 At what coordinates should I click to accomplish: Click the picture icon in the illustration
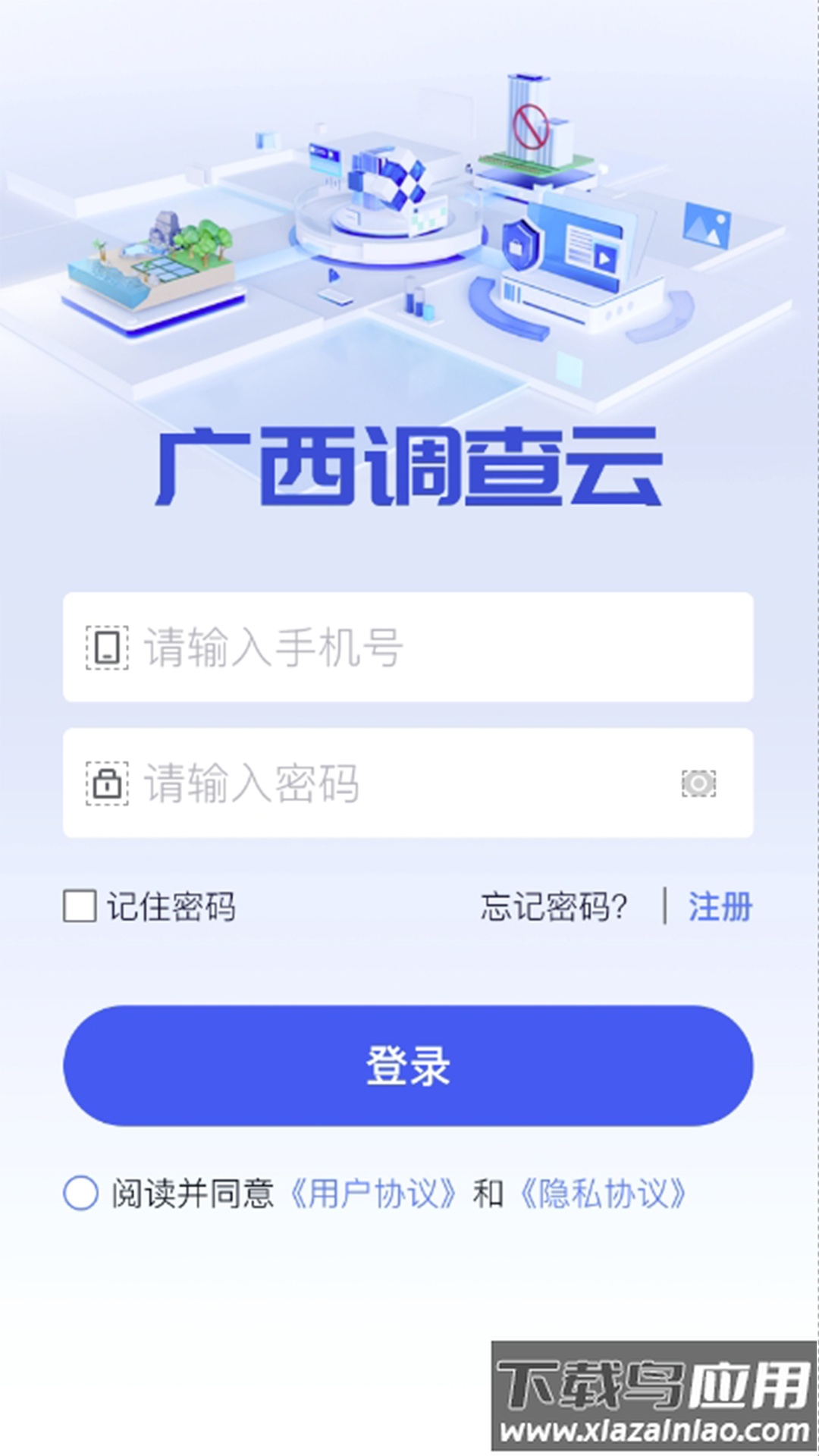pos(706,224)
